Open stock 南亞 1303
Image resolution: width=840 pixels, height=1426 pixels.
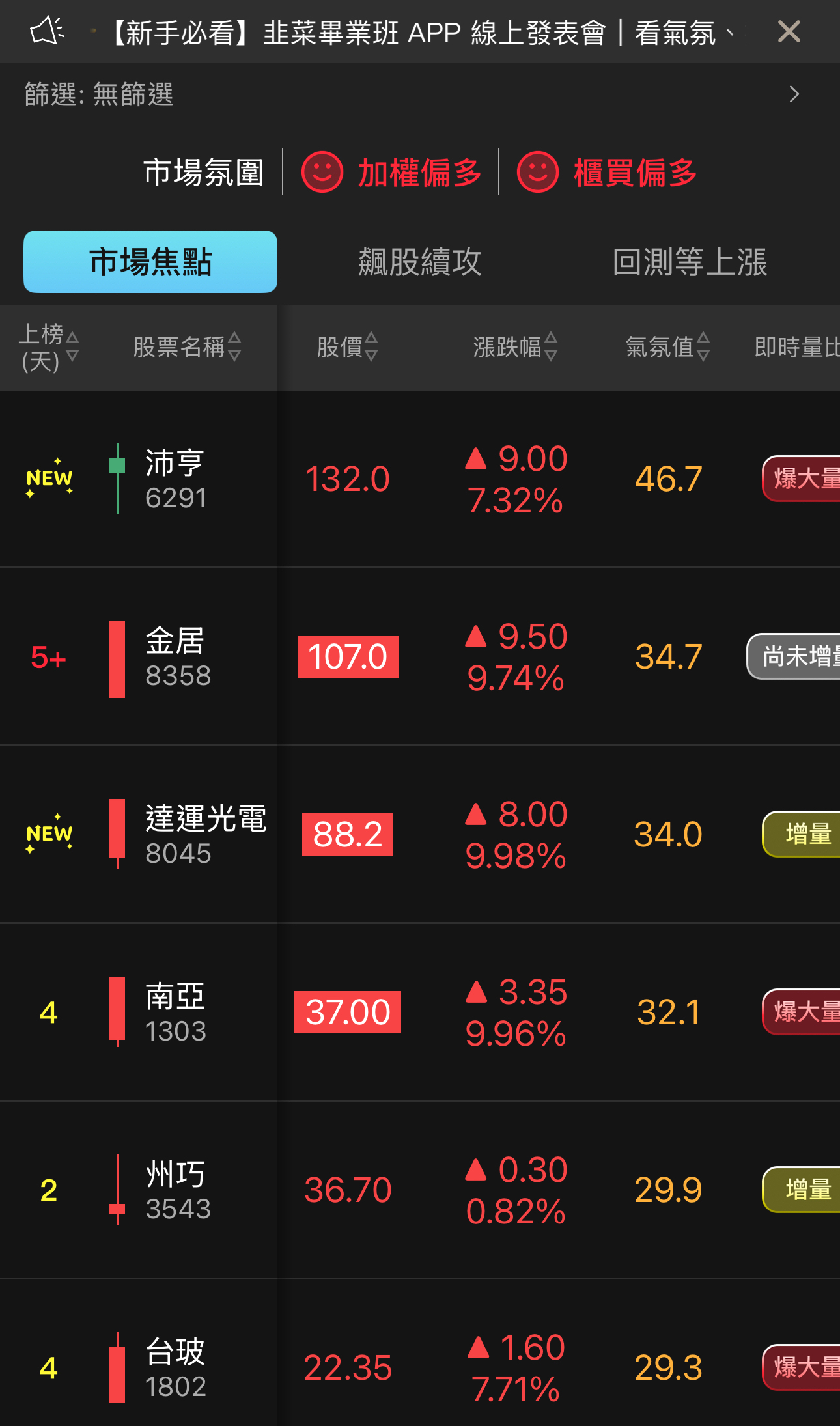[x=420, y=1012]
